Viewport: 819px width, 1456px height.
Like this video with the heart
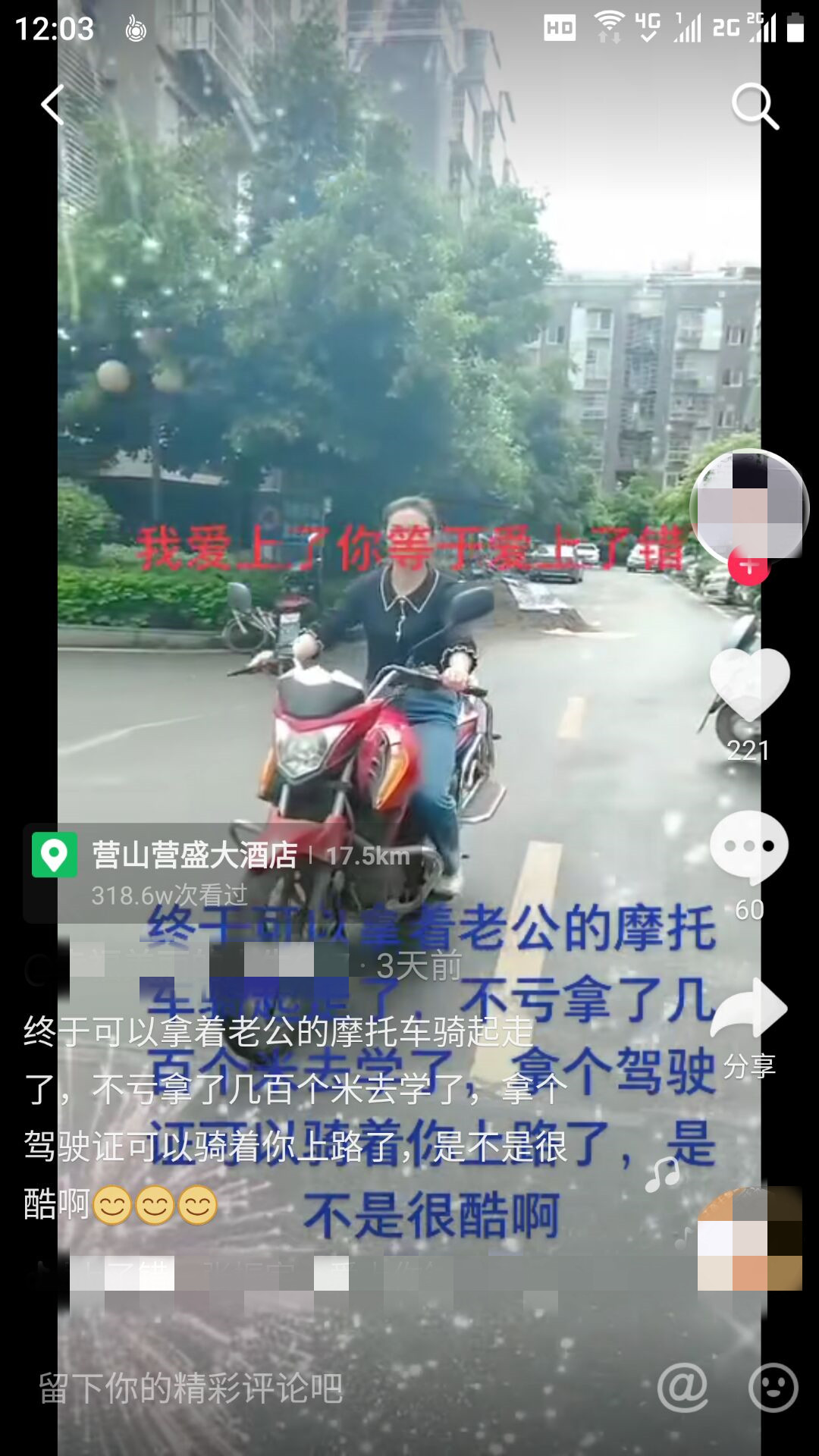pos(749,684)
